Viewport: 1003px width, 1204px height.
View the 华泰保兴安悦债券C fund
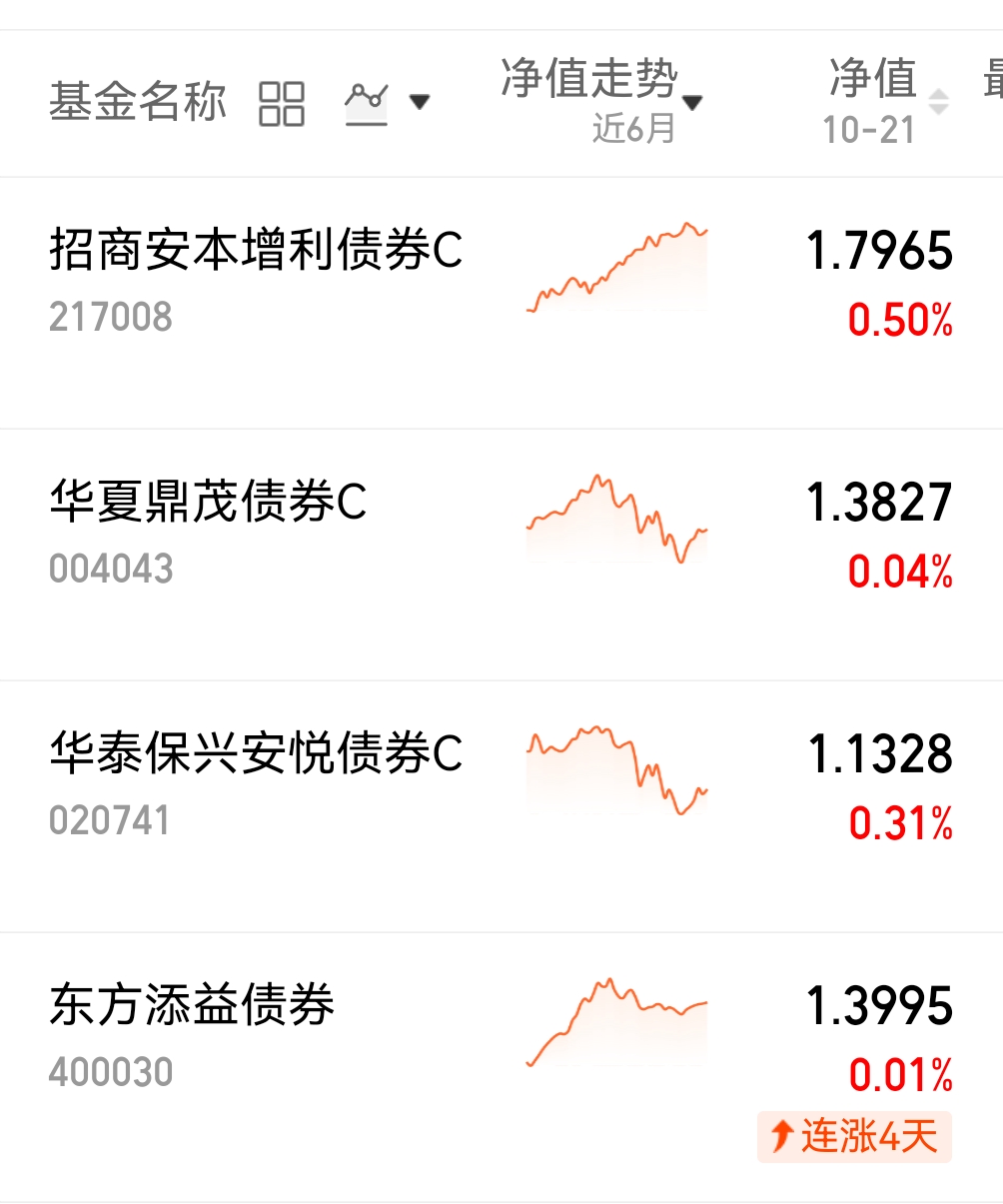256,754
